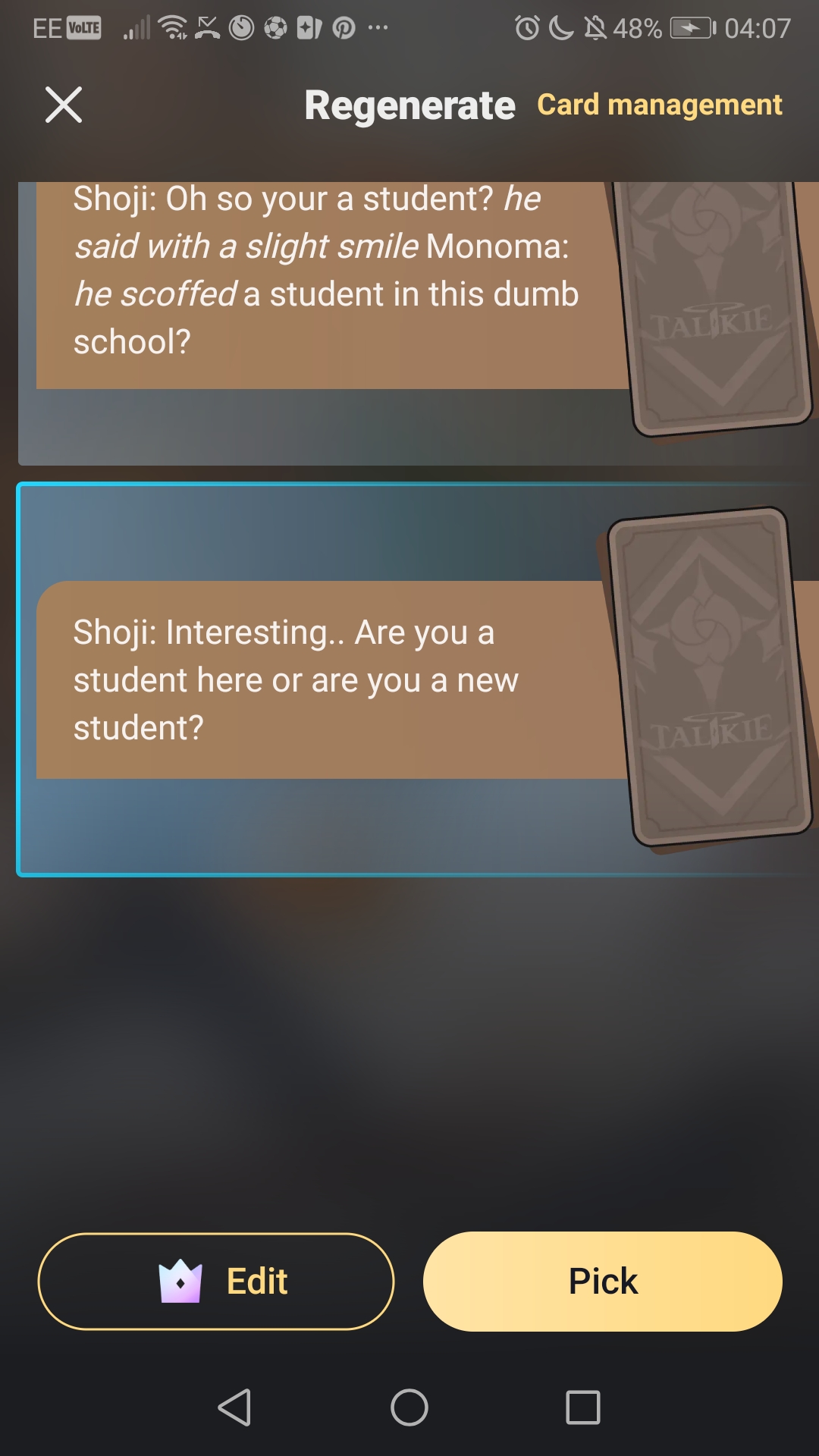Go back with the system back button
The image size is (819, 1456).
pyautogui.click(x=234, y=1407)
